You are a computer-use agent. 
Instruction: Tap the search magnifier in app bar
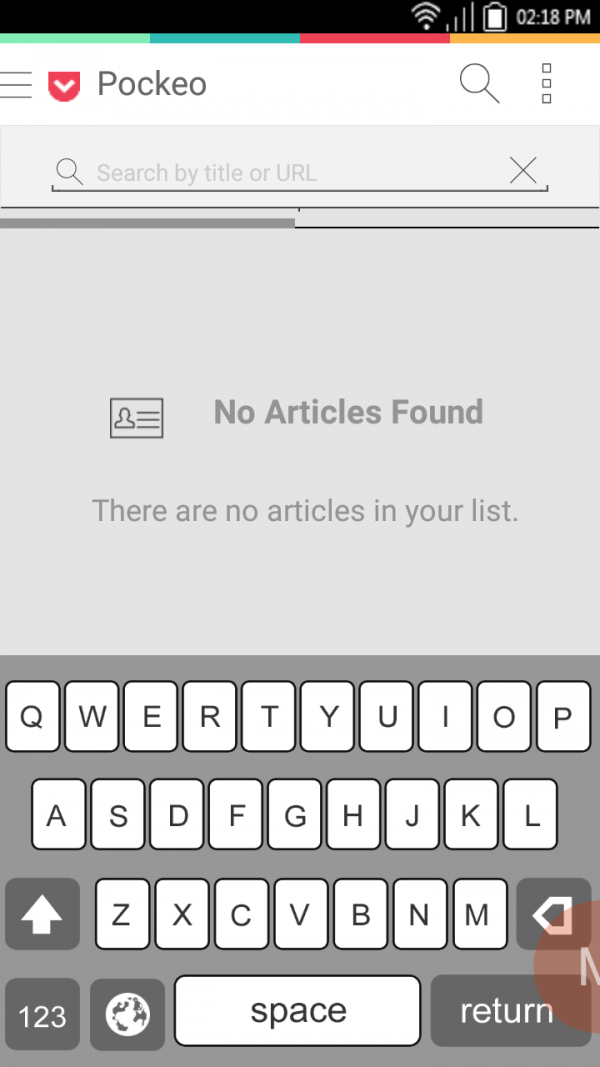tap(479, 84)
